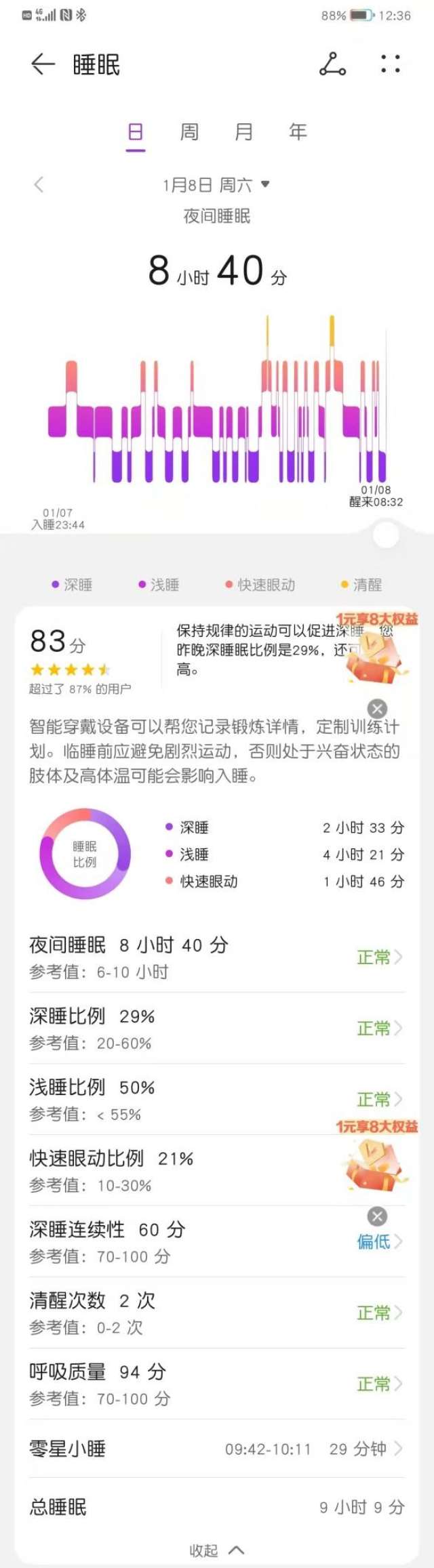Switch to the 年 tab
The image size is (434, 1568).
298,131
